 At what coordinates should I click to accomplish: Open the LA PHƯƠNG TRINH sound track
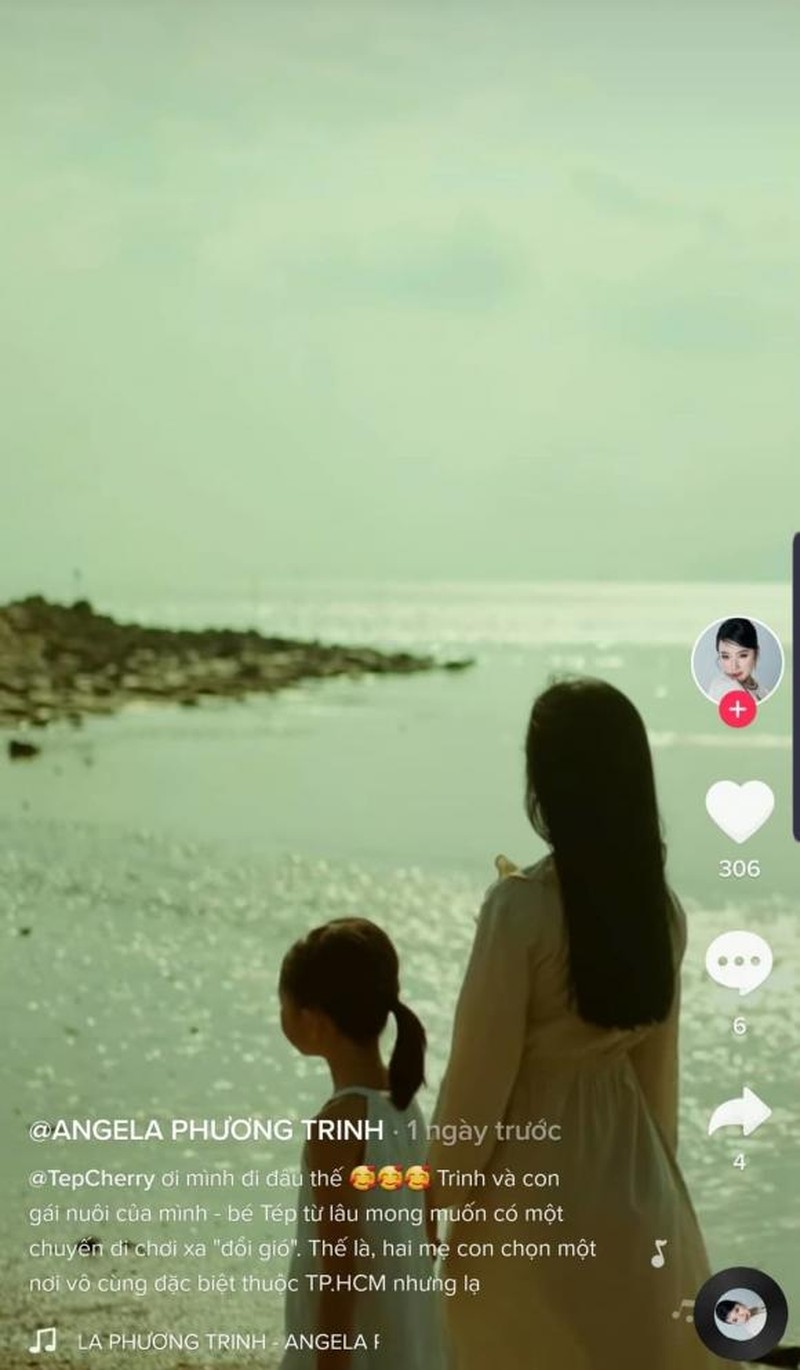click(x=227, y=1341)
